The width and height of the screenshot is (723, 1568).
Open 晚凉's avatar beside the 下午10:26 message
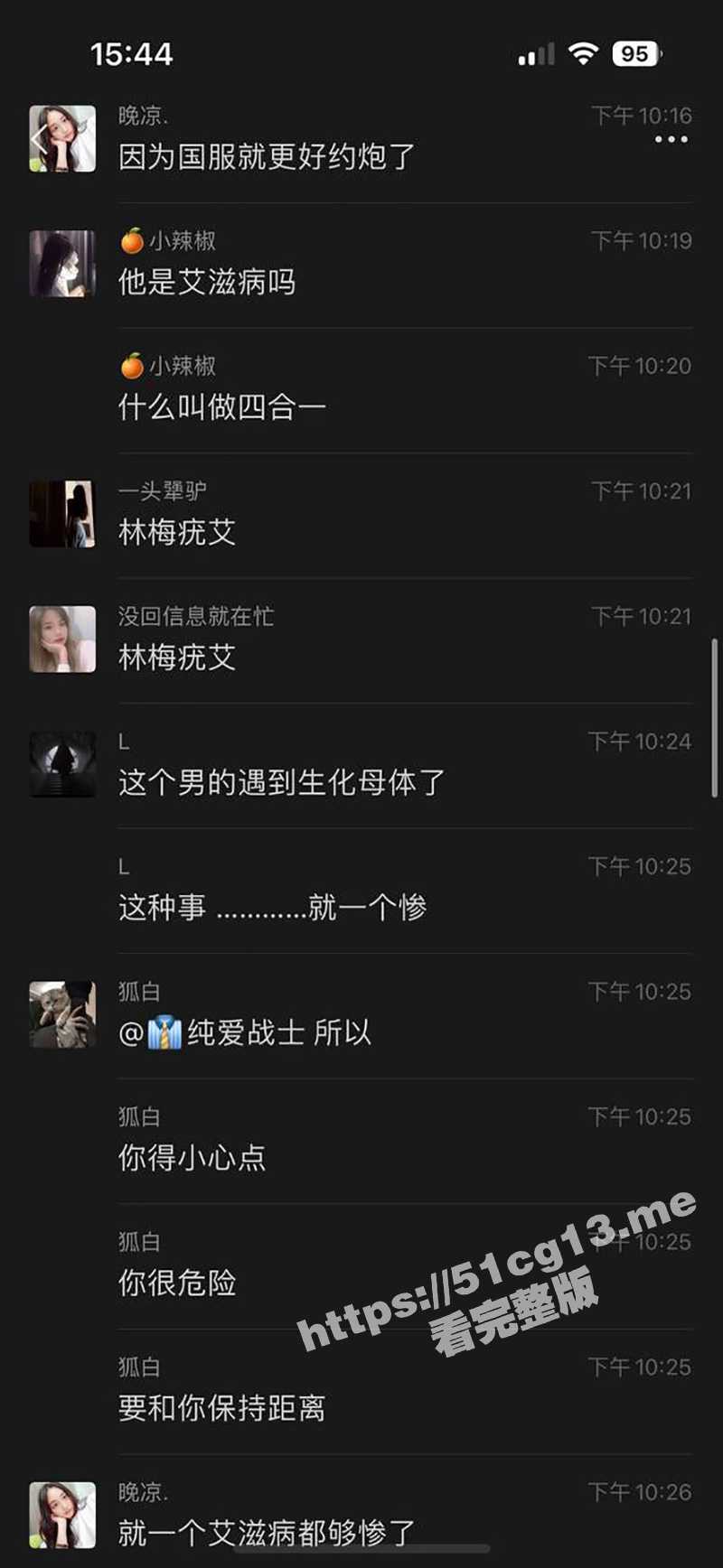pos(62,1515)
